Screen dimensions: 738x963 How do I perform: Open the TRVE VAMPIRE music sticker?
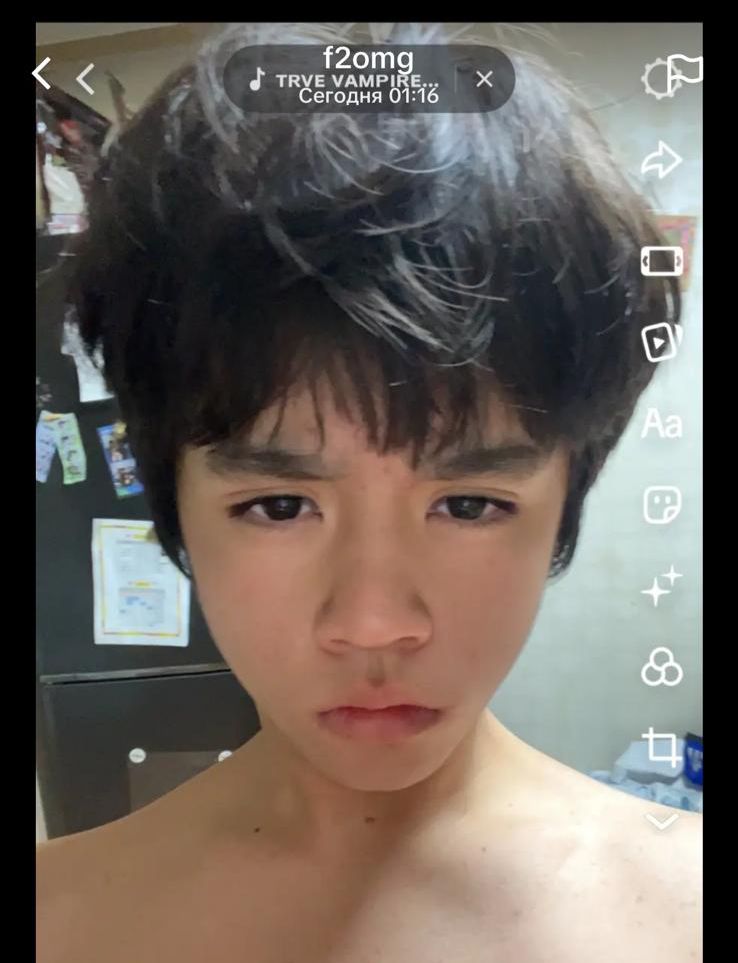click(355, 80)
